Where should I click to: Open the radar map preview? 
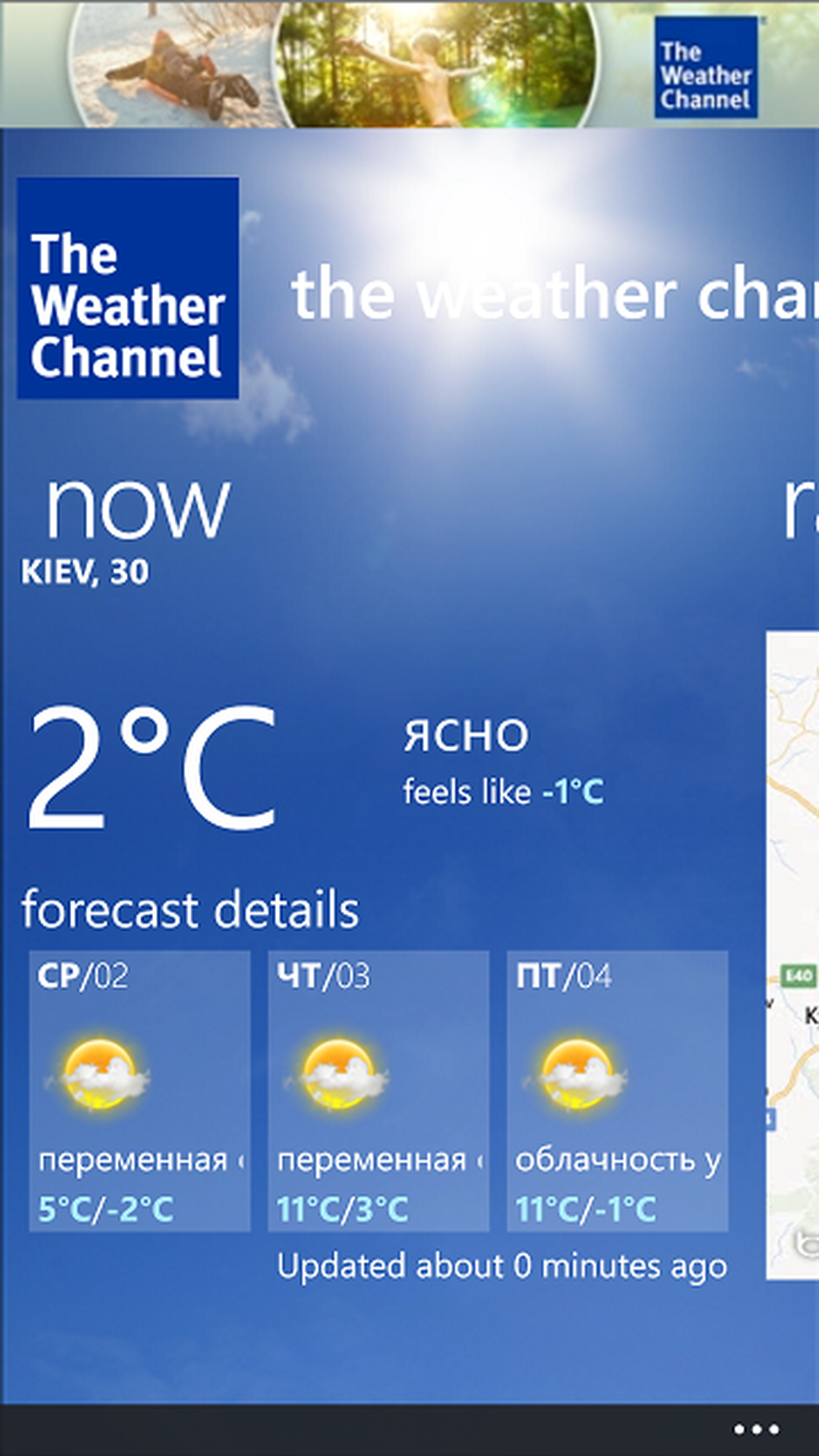[793, 956]
